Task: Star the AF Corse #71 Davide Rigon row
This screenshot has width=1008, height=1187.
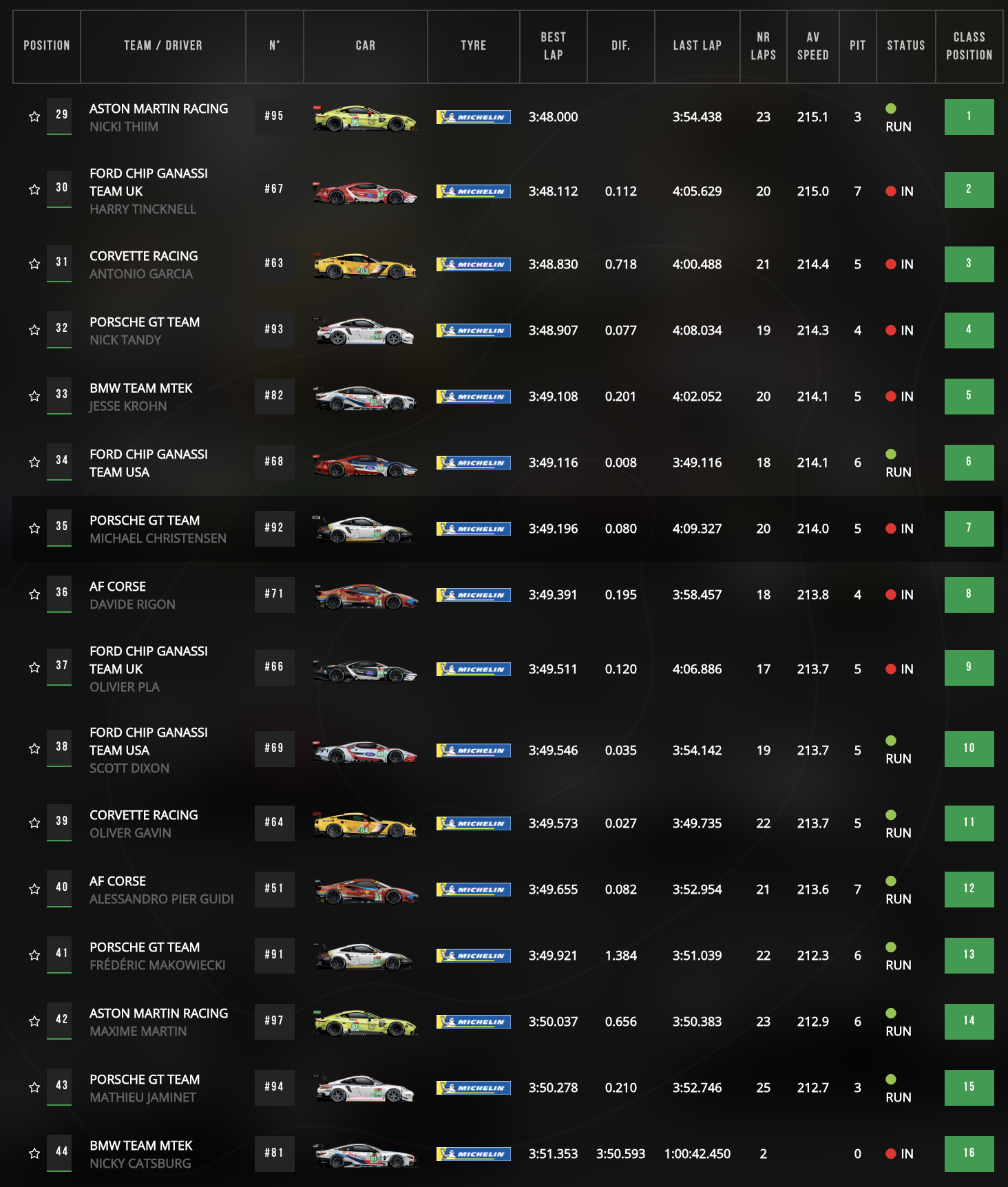Action: coord(34,595)
